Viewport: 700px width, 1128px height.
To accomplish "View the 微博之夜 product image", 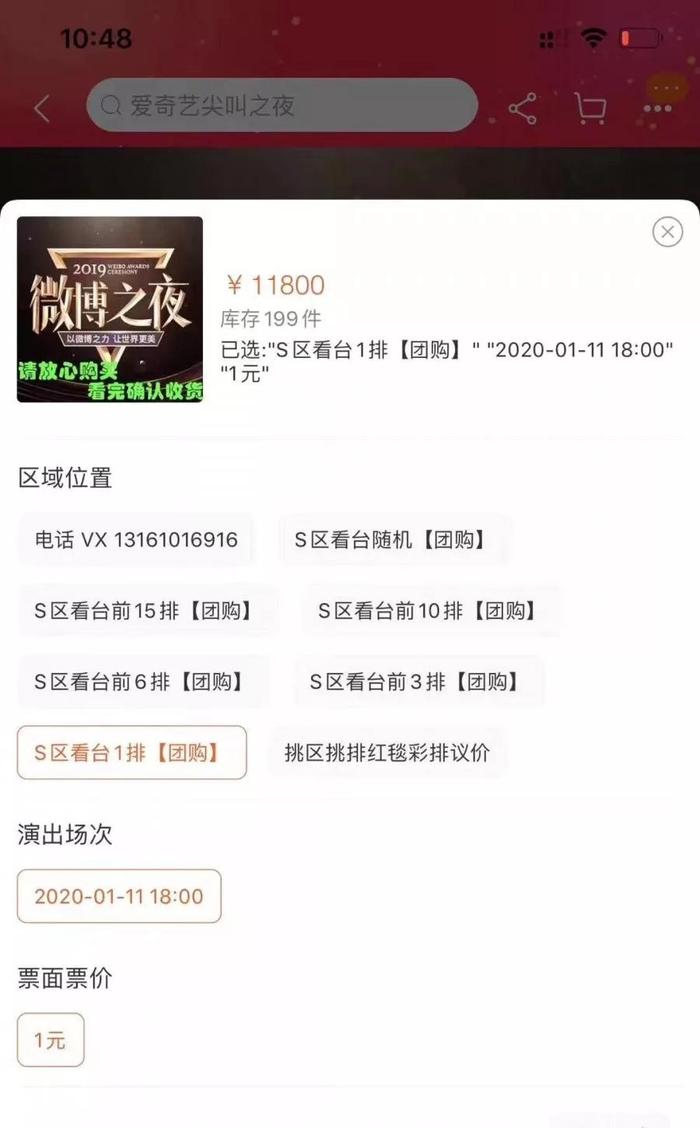I will pyautogui.click(x=110, y=309).
